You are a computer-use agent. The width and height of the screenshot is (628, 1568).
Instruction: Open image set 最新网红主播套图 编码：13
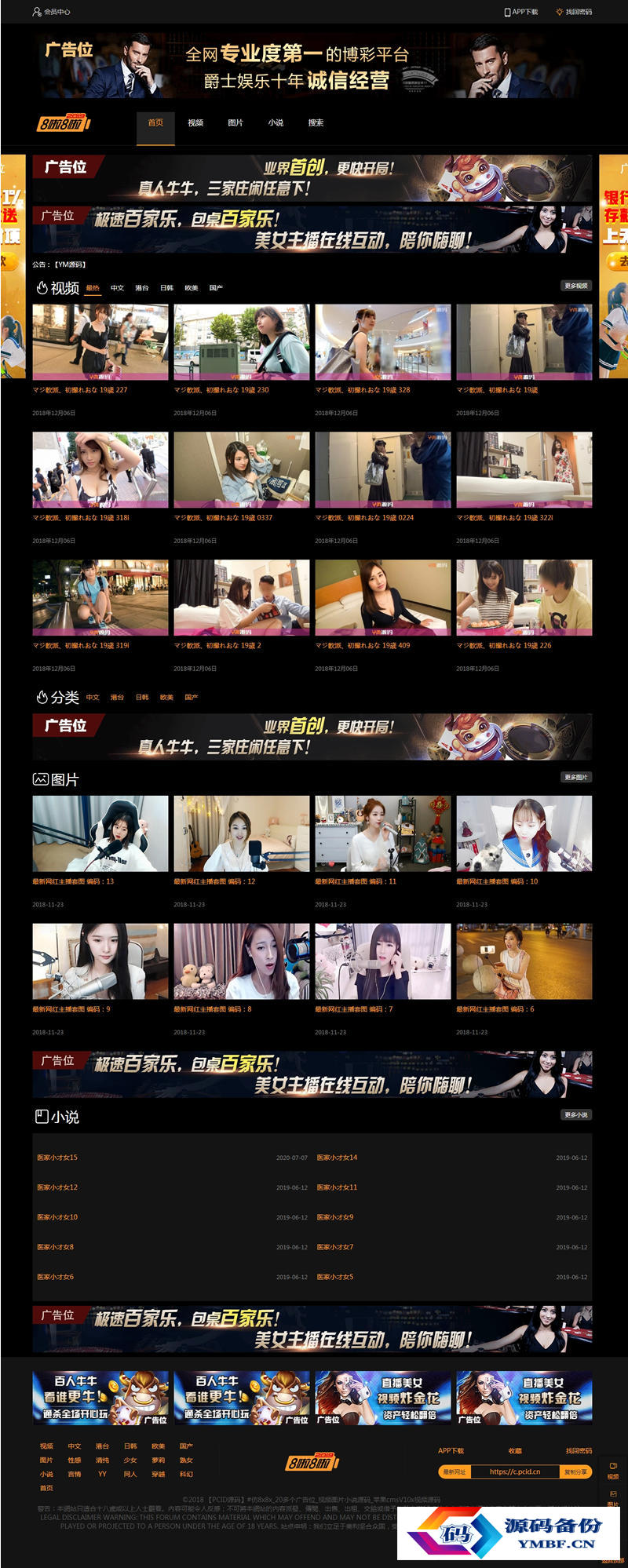[73, 881]
